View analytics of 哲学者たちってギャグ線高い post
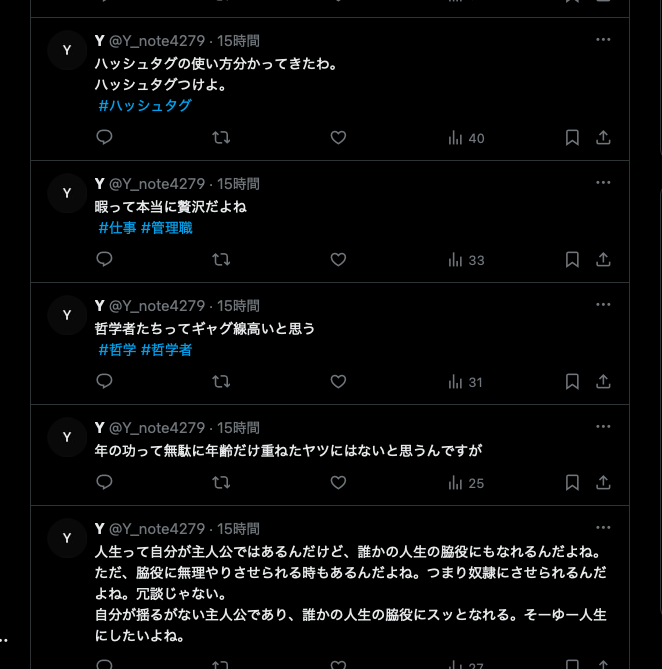 (466, 382)
